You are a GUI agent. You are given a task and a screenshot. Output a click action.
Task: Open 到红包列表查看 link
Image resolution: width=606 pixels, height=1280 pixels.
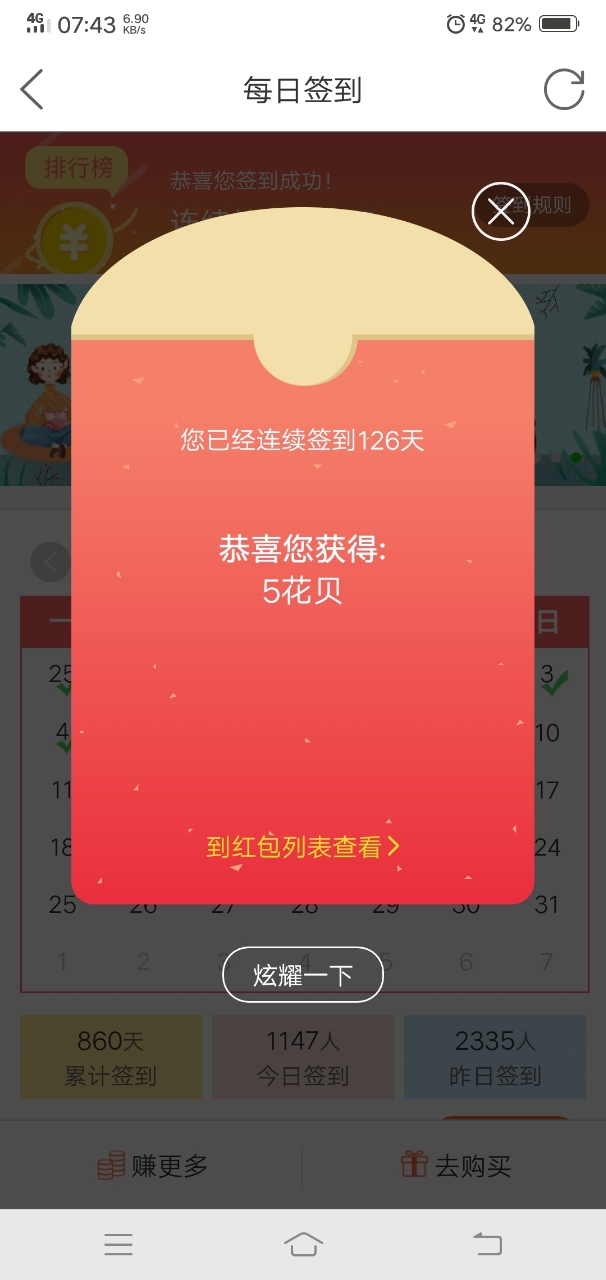click(302, 847)
